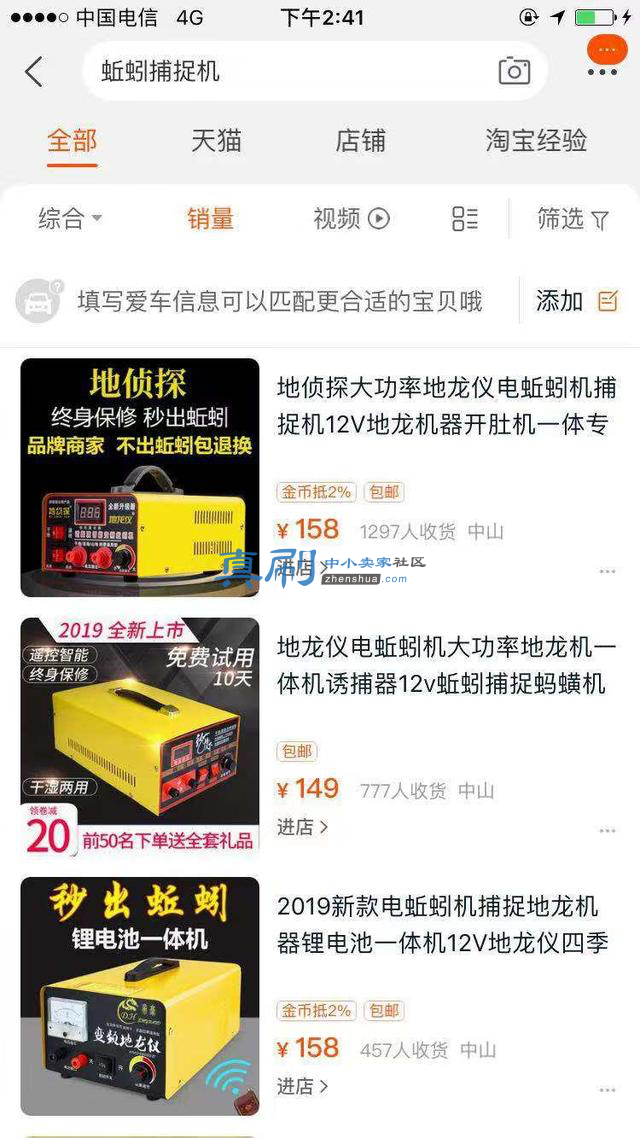Open the 筛选 filter panel
Viewport: 640px width, 1138px height.
click(573, 218)
